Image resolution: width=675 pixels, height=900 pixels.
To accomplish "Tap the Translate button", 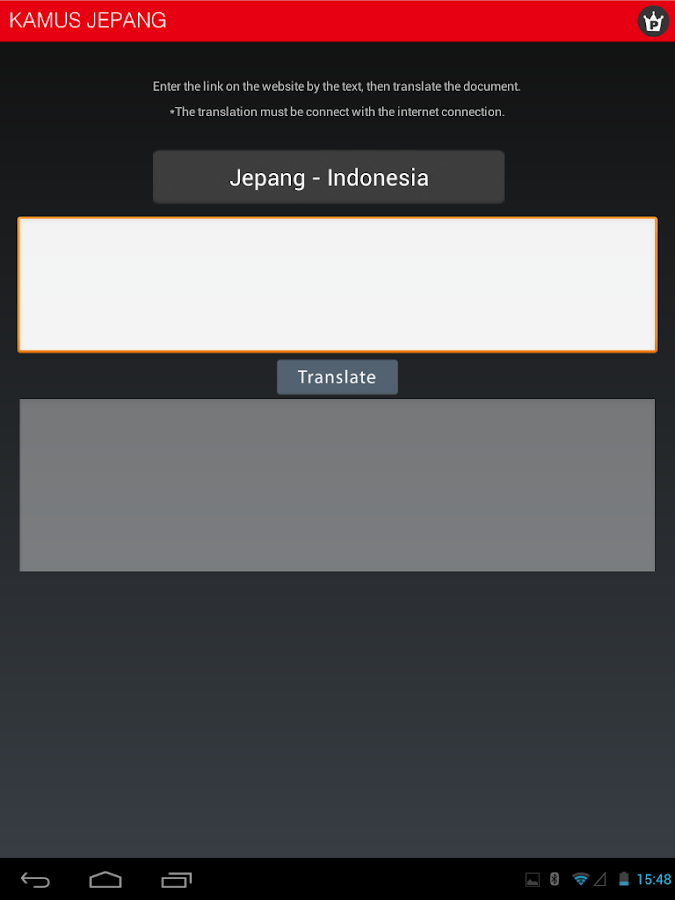I will point(337,377).
